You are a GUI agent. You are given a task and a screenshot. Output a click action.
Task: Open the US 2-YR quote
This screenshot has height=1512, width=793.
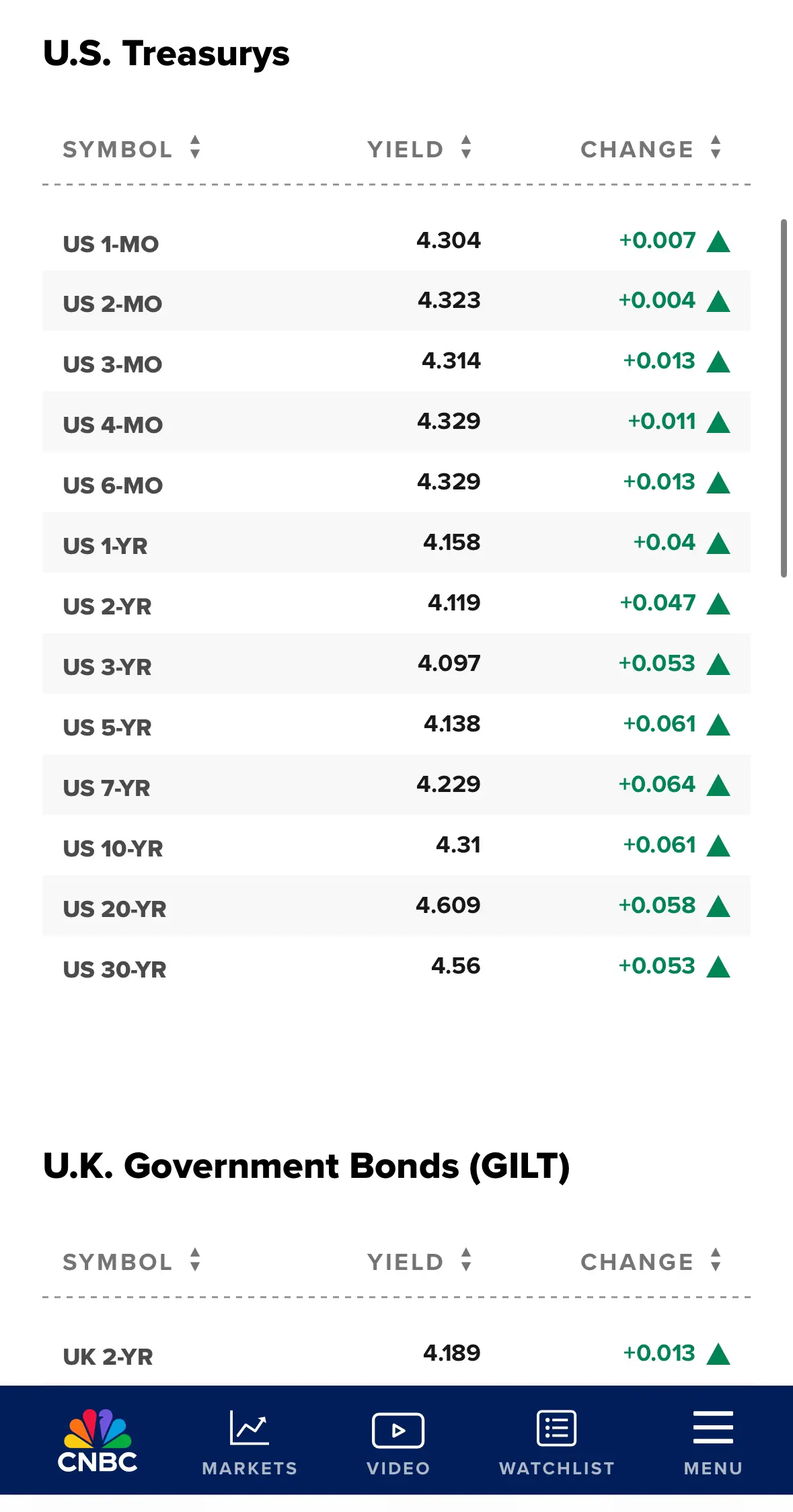396,604
